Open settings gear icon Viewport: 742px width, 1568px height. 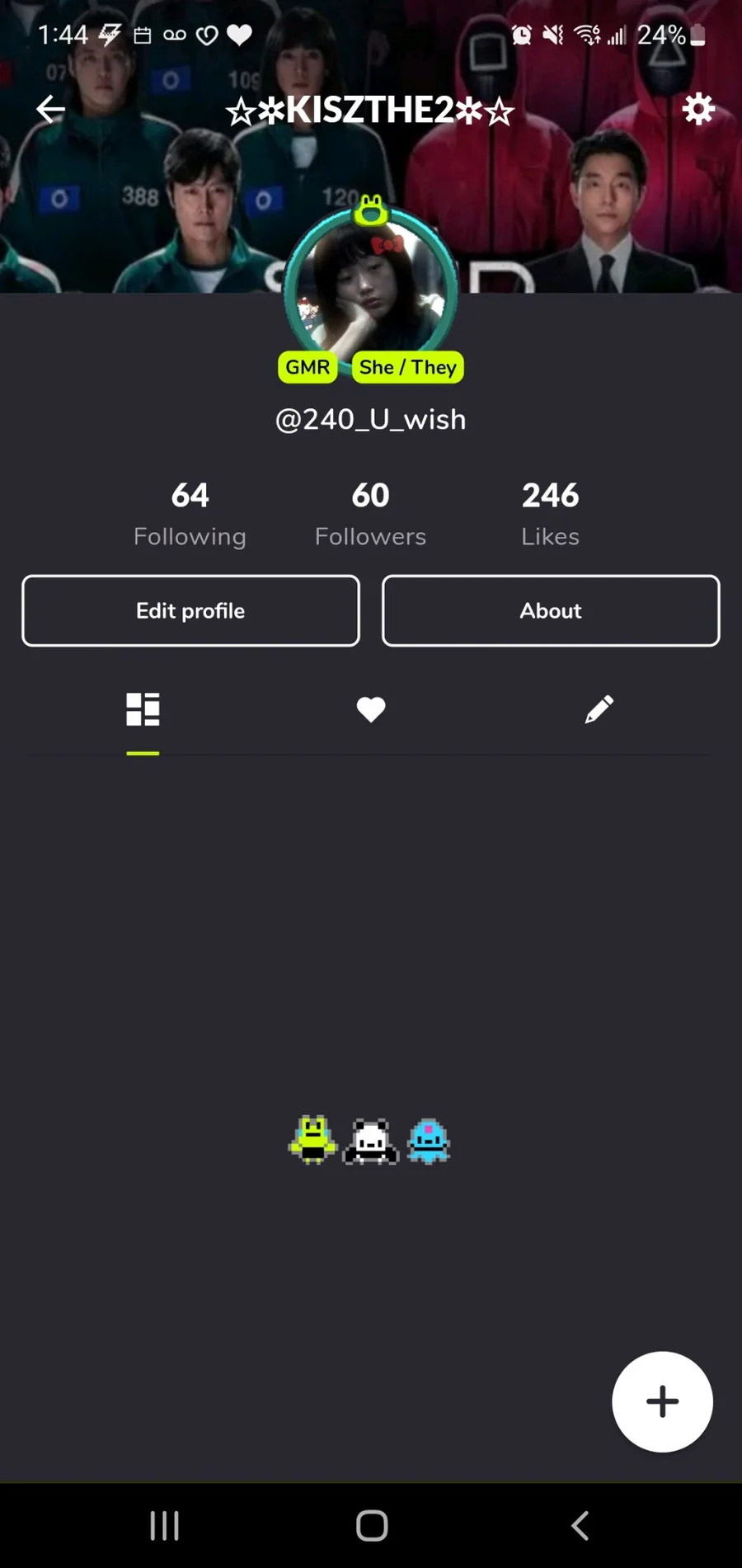(x=698, y=109)
